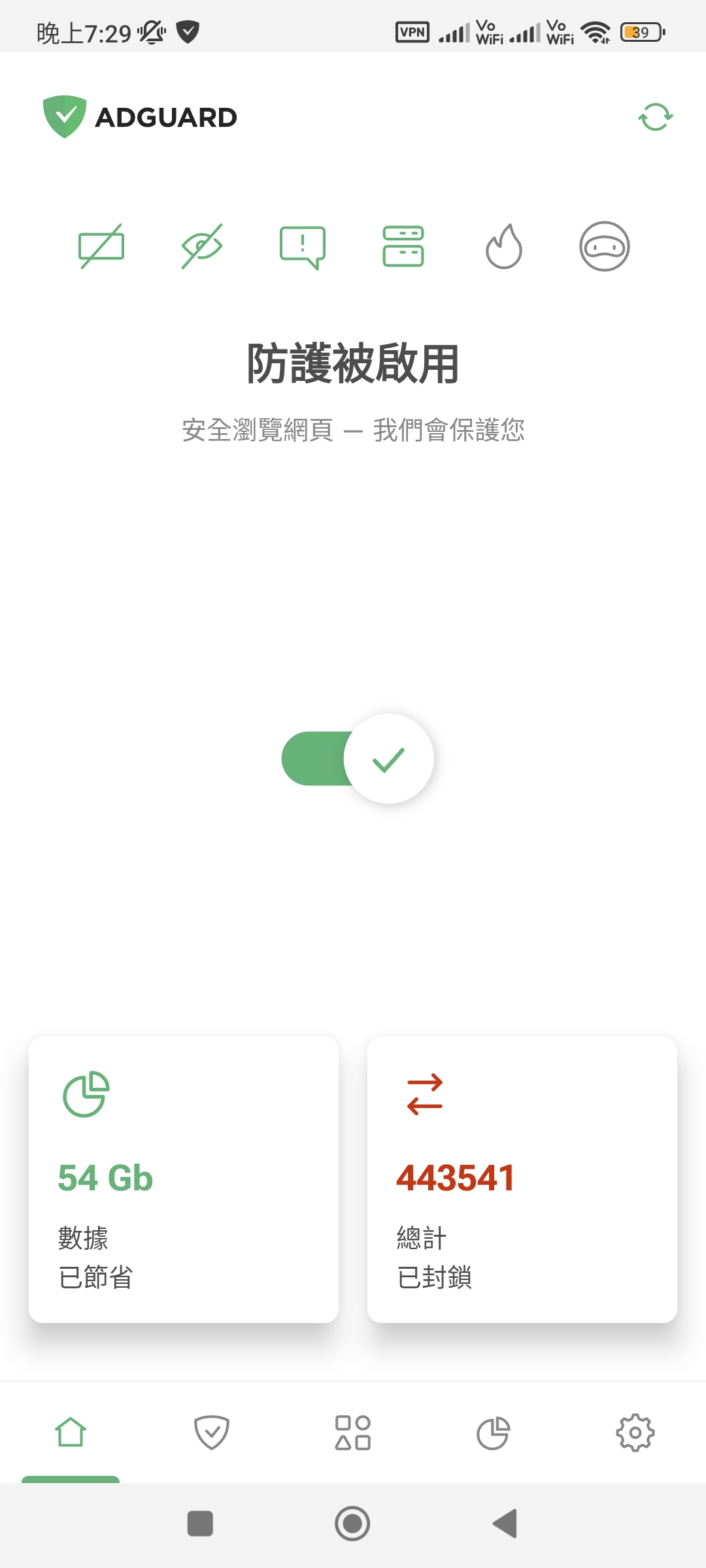Open the annoyance blocking speech-bubble icon
The height and width of the screenshot is (1568, 706).
[x=303, y=247]
